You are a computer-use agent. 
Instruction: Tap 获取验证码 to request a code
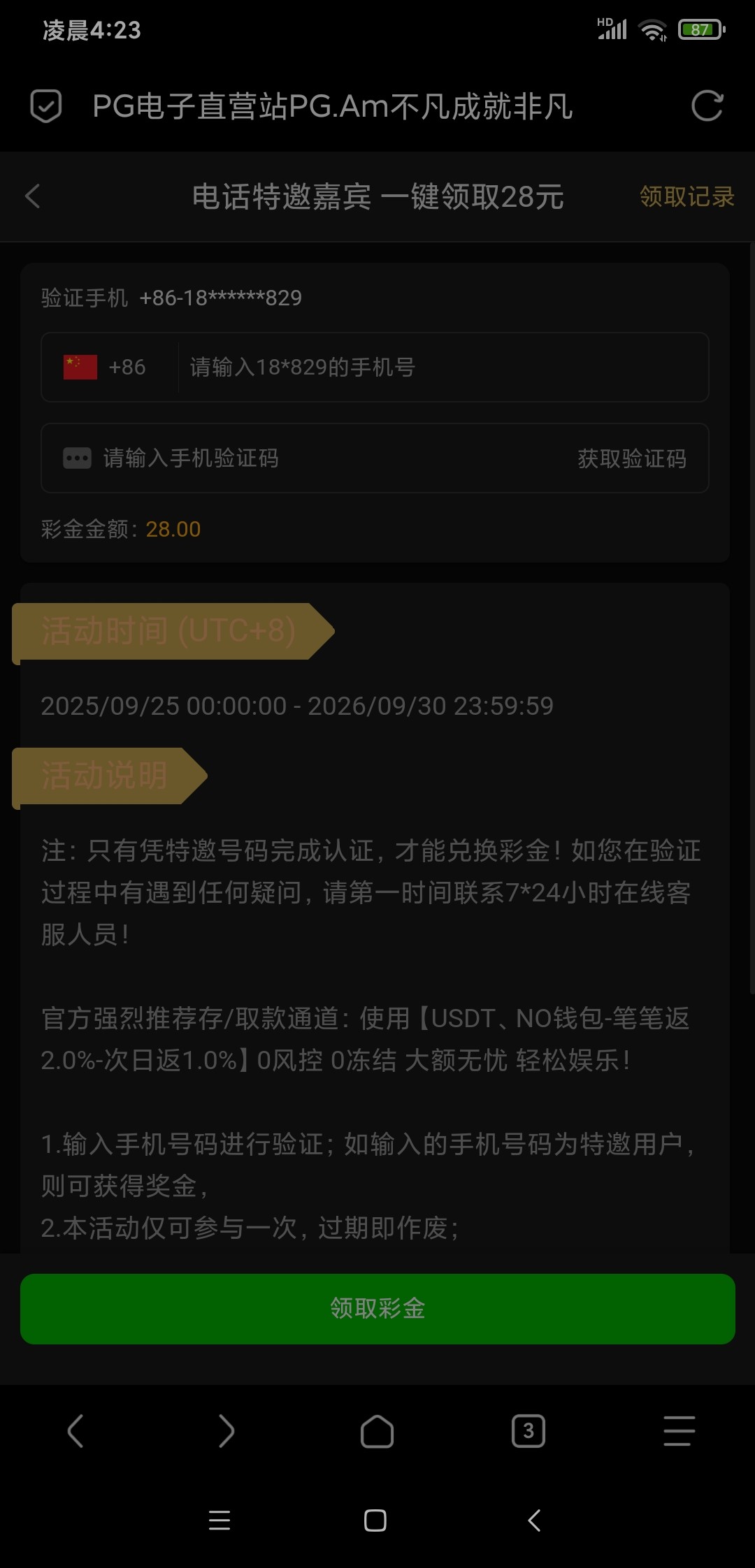631,458
